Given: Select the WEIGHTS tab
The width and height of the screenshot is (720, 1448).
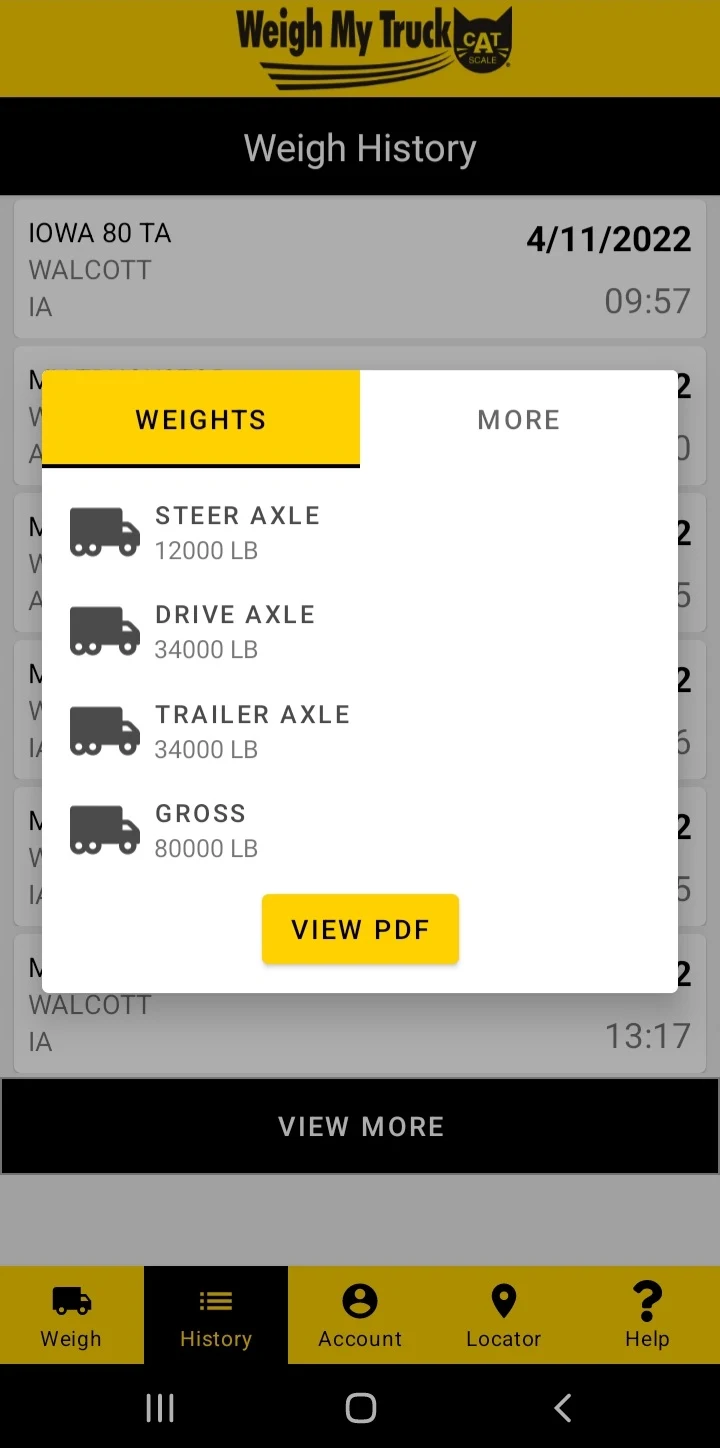Looking at the screenshot, I should click(201, 419).
